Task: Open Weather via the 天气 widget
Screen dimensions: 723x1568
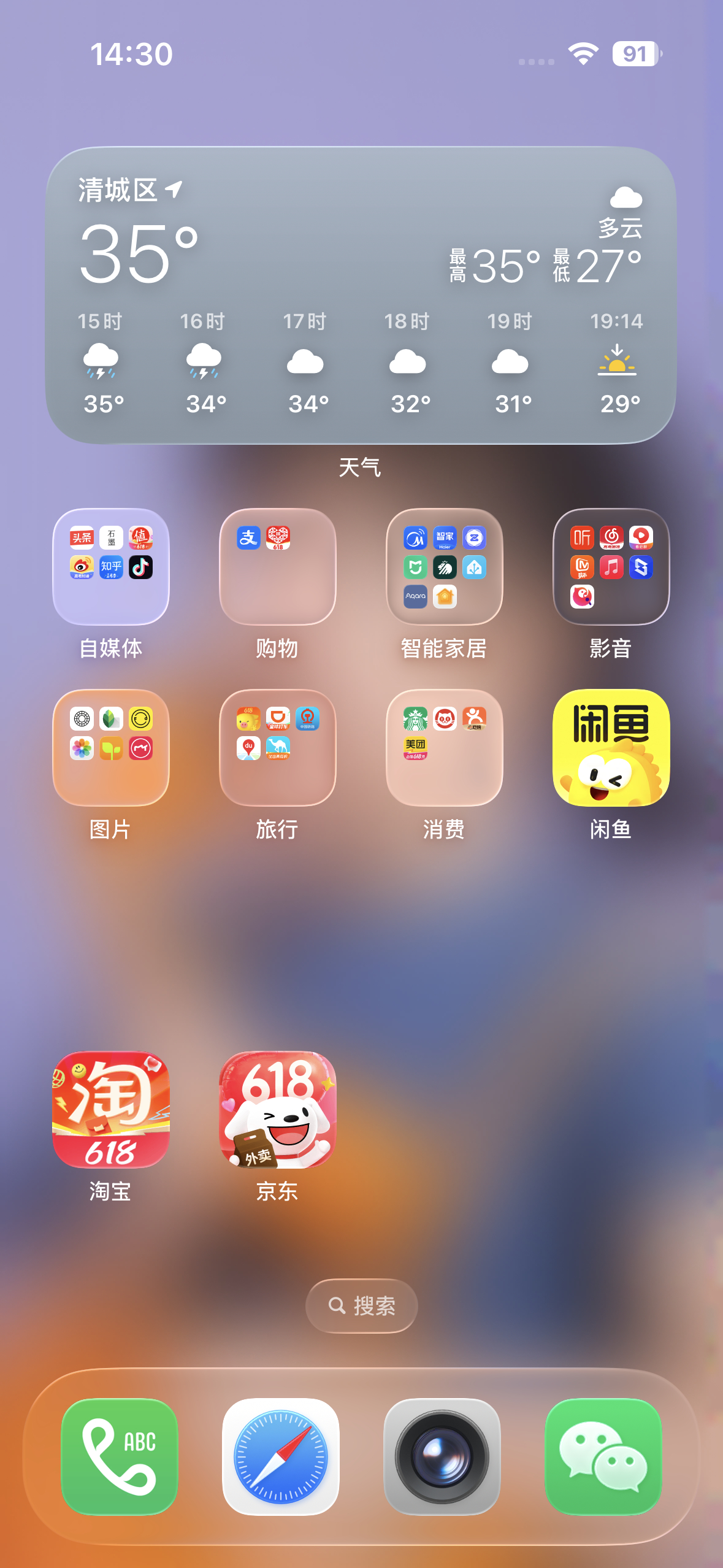Action: pos(361,294)
